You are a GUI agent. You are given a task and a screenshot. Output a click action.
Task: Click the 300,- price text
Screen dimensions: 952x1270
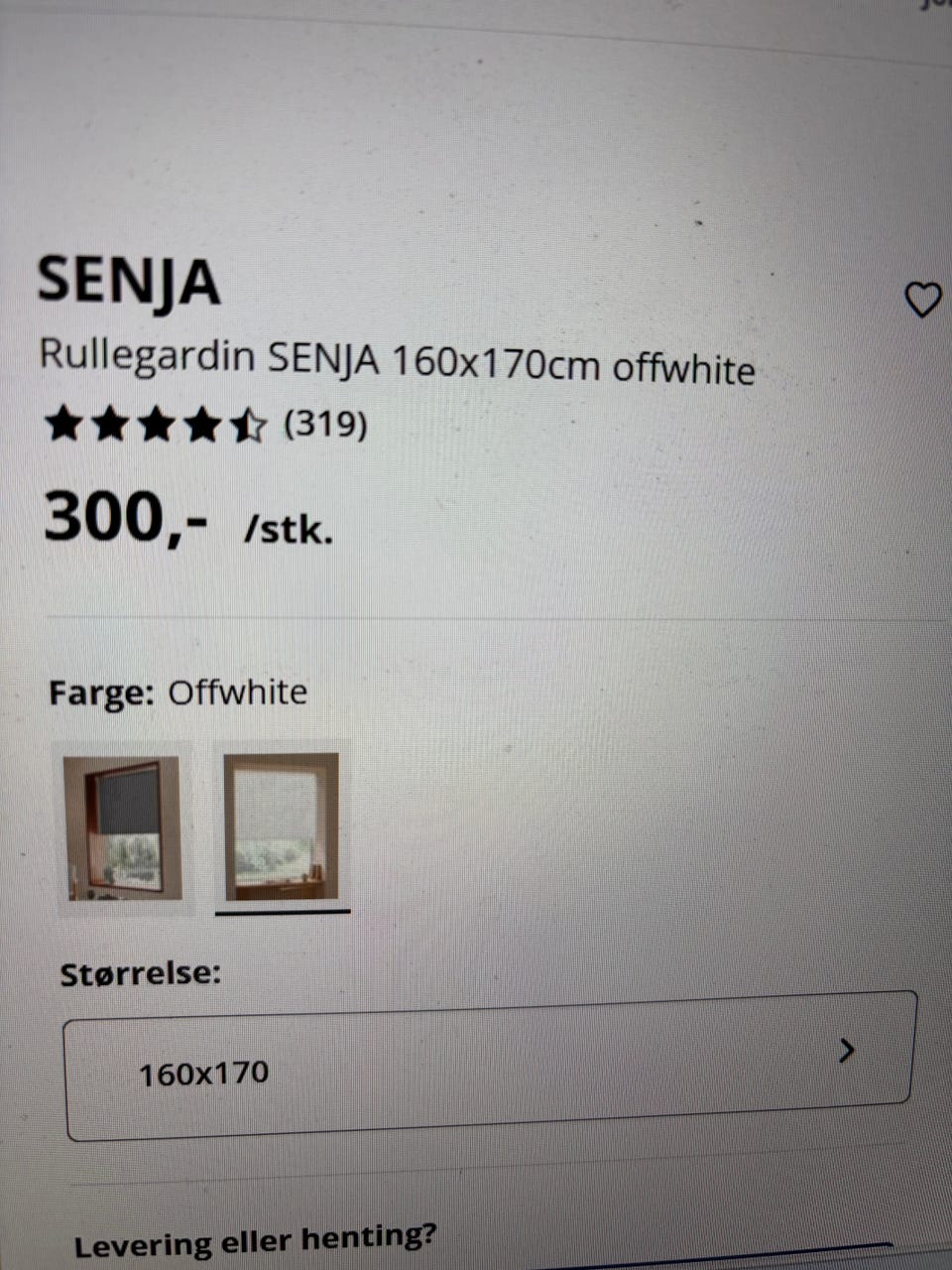[124, 519]
